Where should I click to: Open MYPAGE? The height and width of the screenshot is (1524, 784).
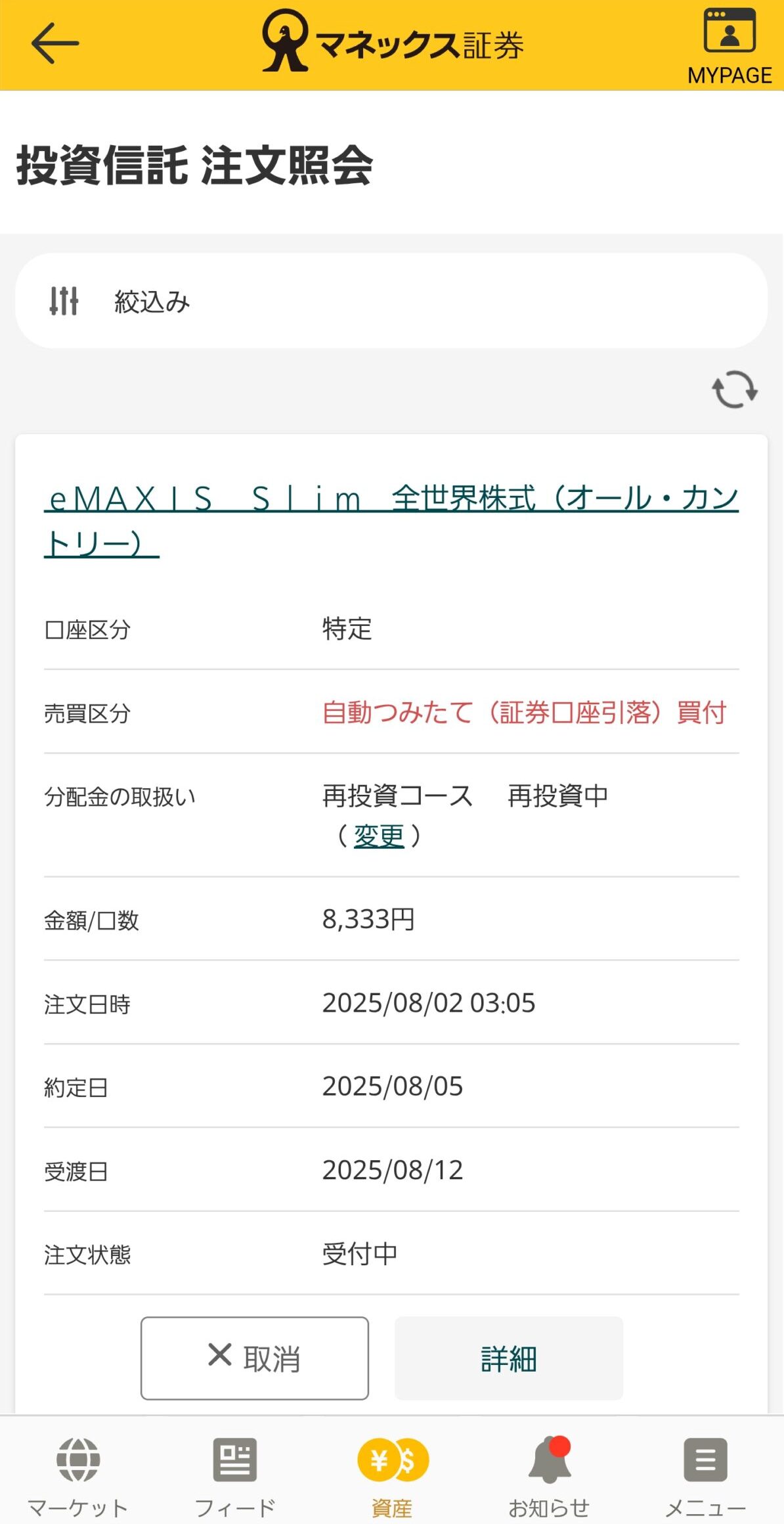pyautogui.click(x=729, y=46)
